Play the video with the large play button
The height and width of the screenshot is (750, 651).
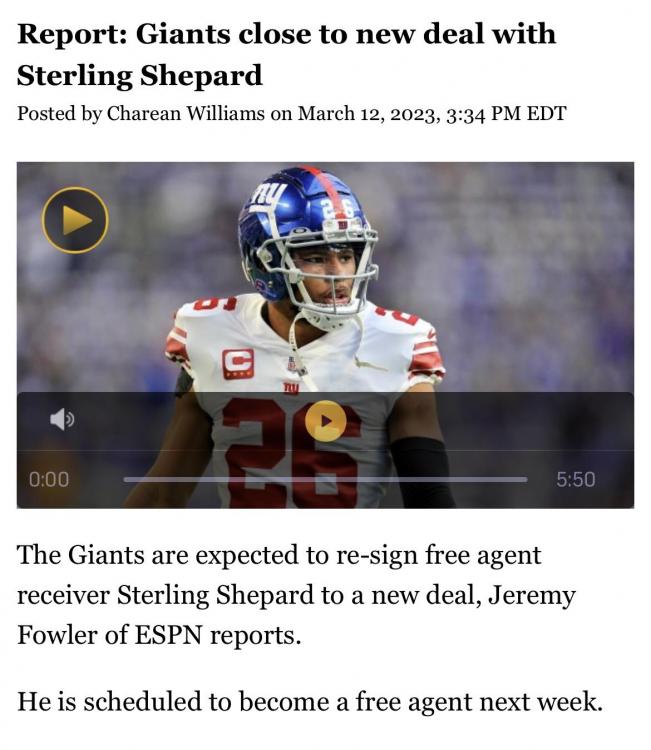click(x=75, y=220)
